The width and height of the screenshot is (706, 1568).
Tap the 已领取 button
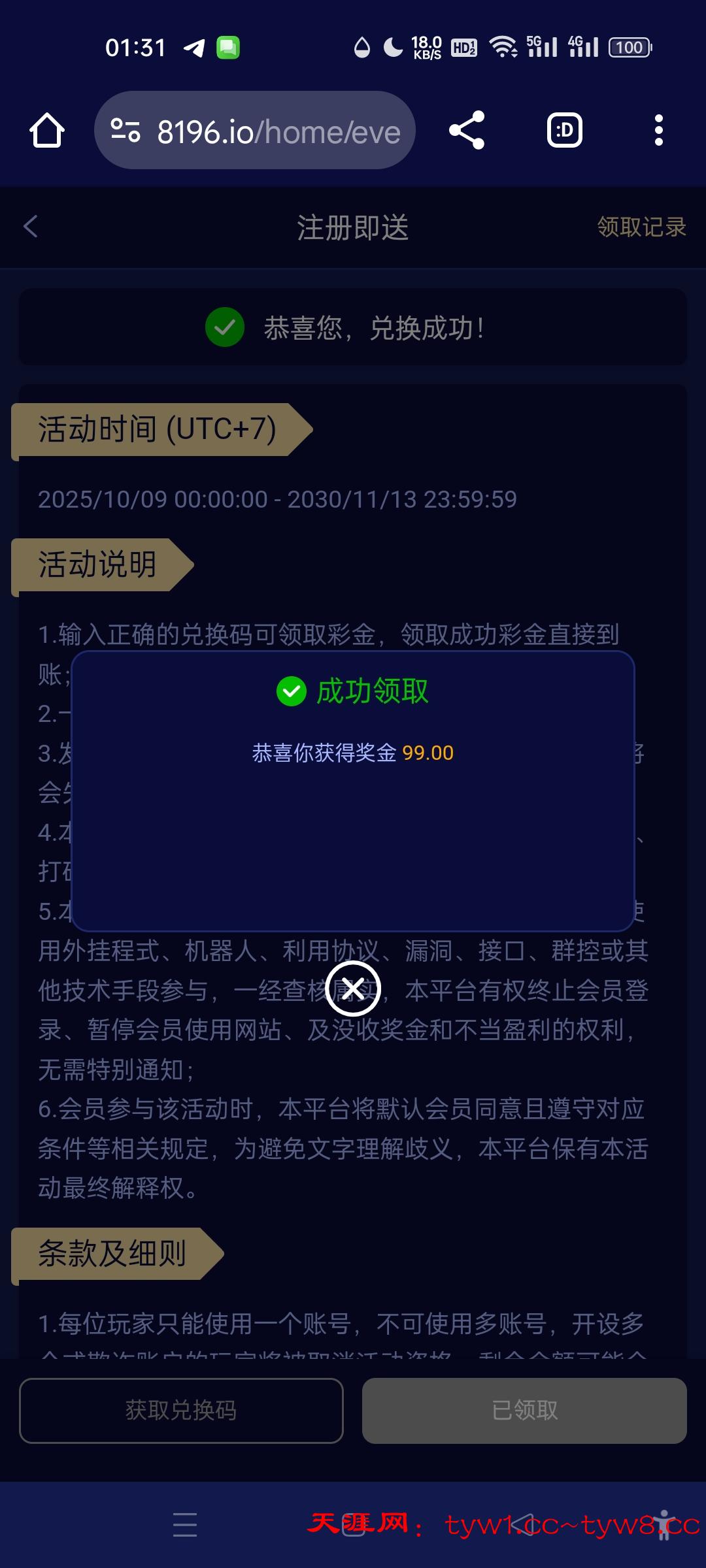(x=524, y=1410)
